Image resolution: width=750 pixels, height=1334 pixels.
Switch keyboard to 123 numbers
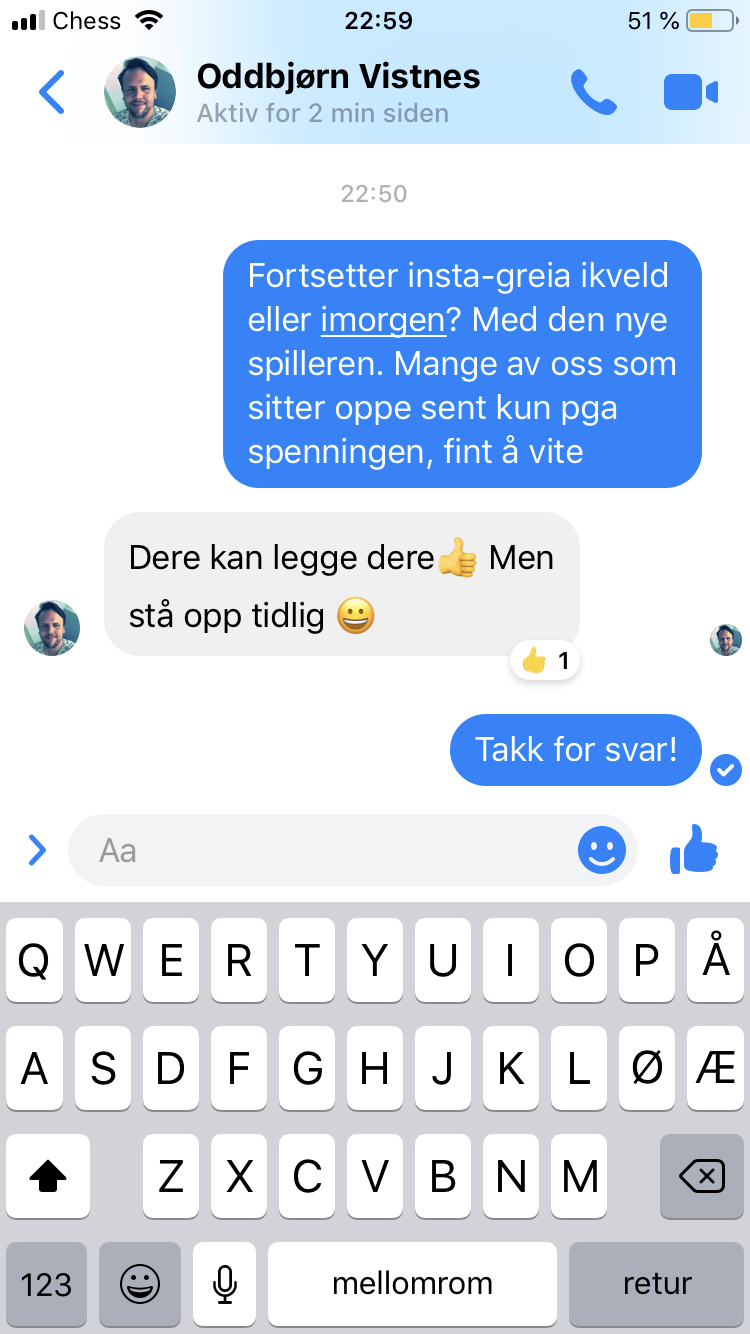point(46,1284)
